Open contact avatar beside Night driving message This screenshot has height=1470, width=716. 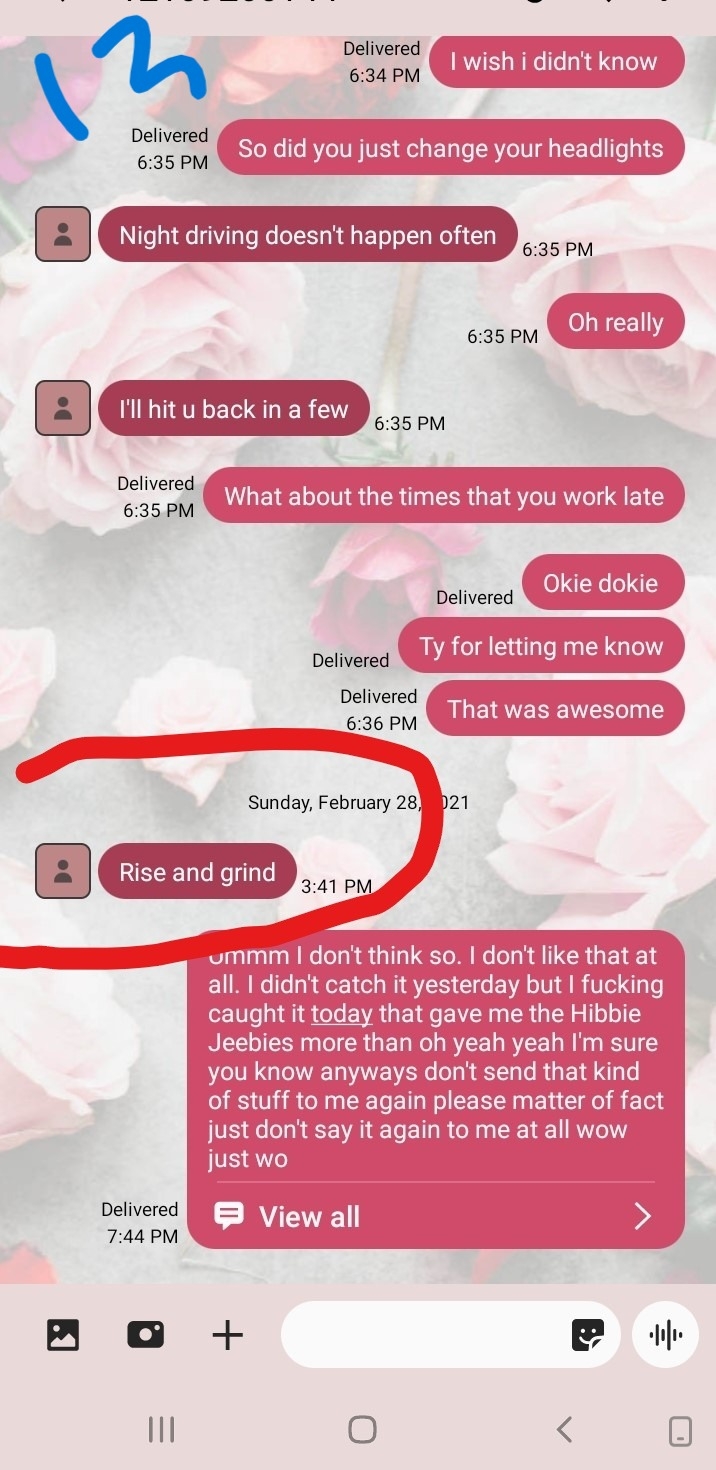tap(63, 234)
